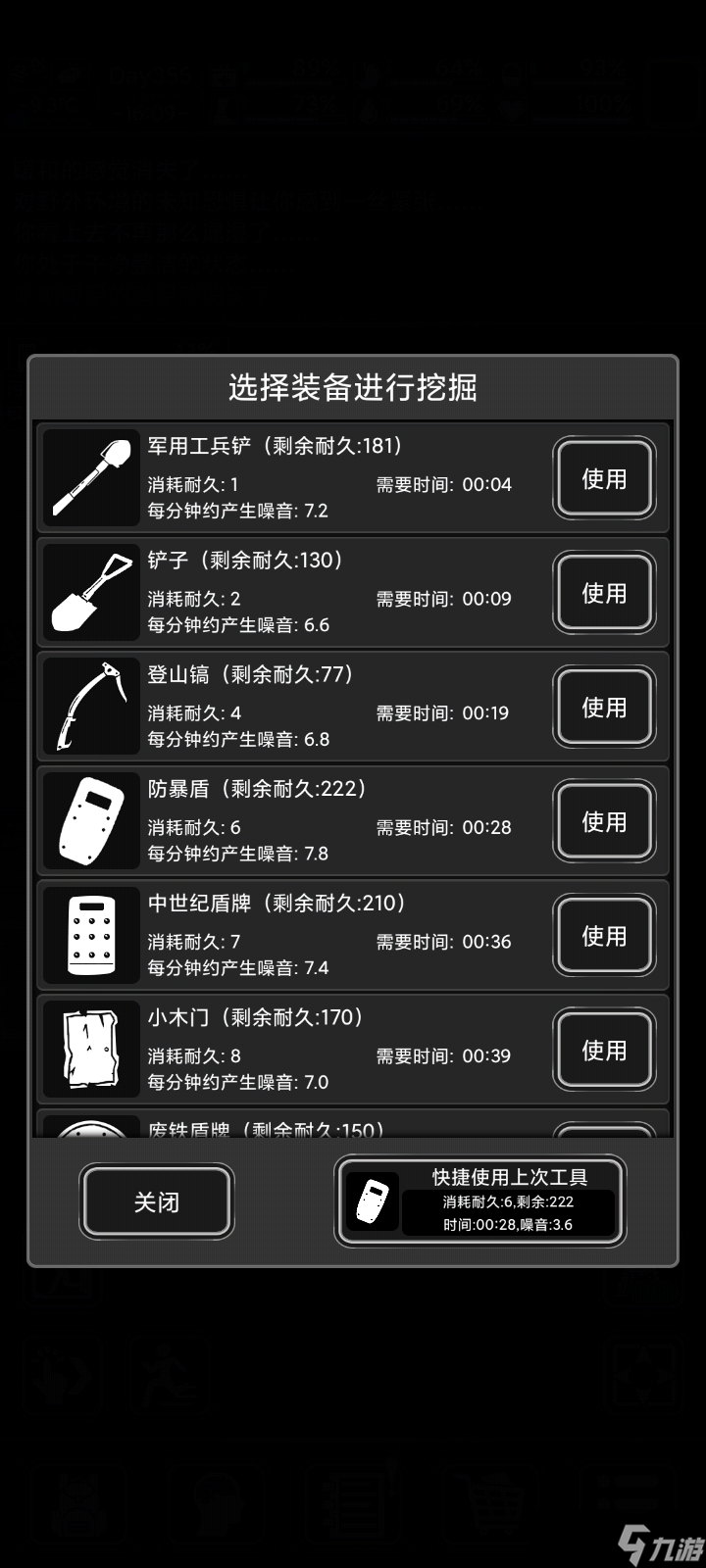Close the equipment selection dialog
This screenshot has width=706, height=1568.
tap(157, 1201)
